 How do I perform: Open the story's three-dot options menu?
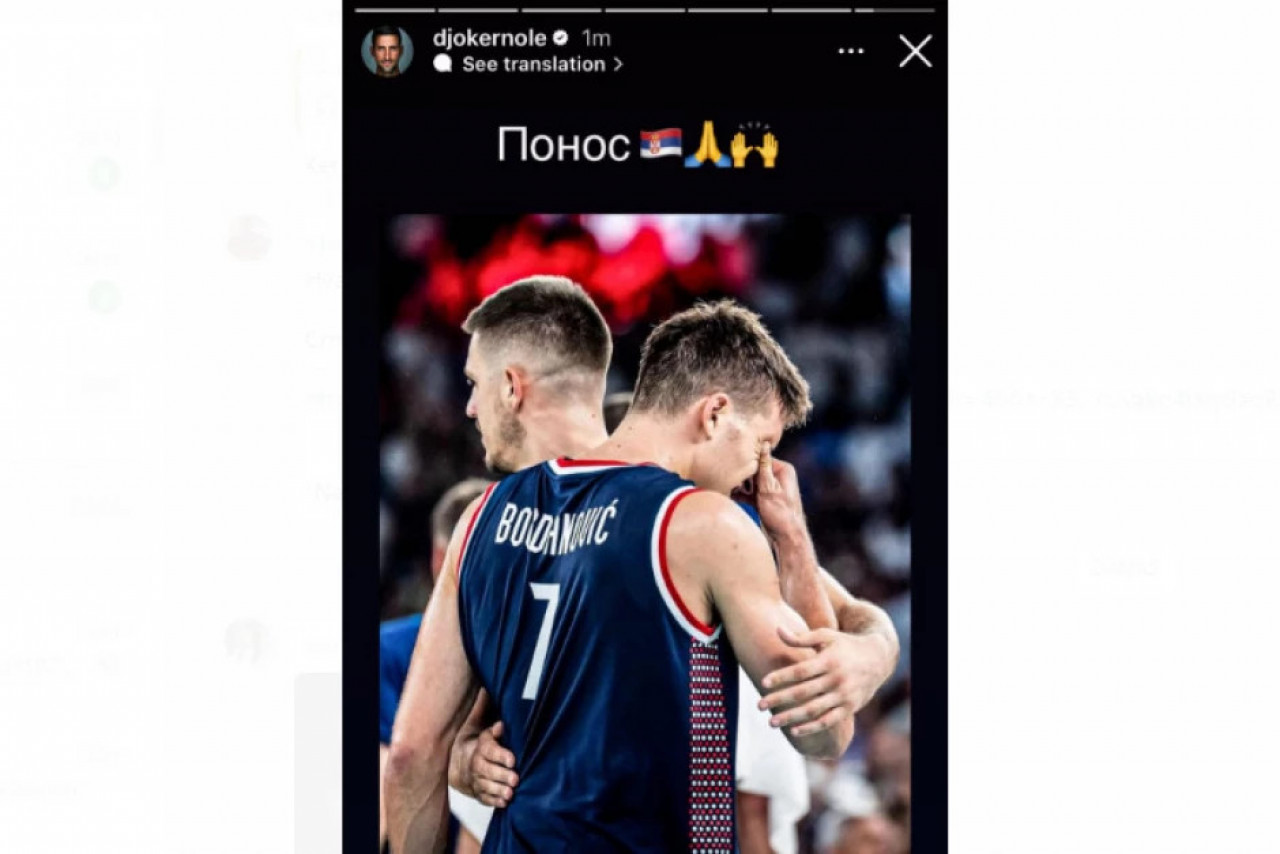[x=851, y=51]
